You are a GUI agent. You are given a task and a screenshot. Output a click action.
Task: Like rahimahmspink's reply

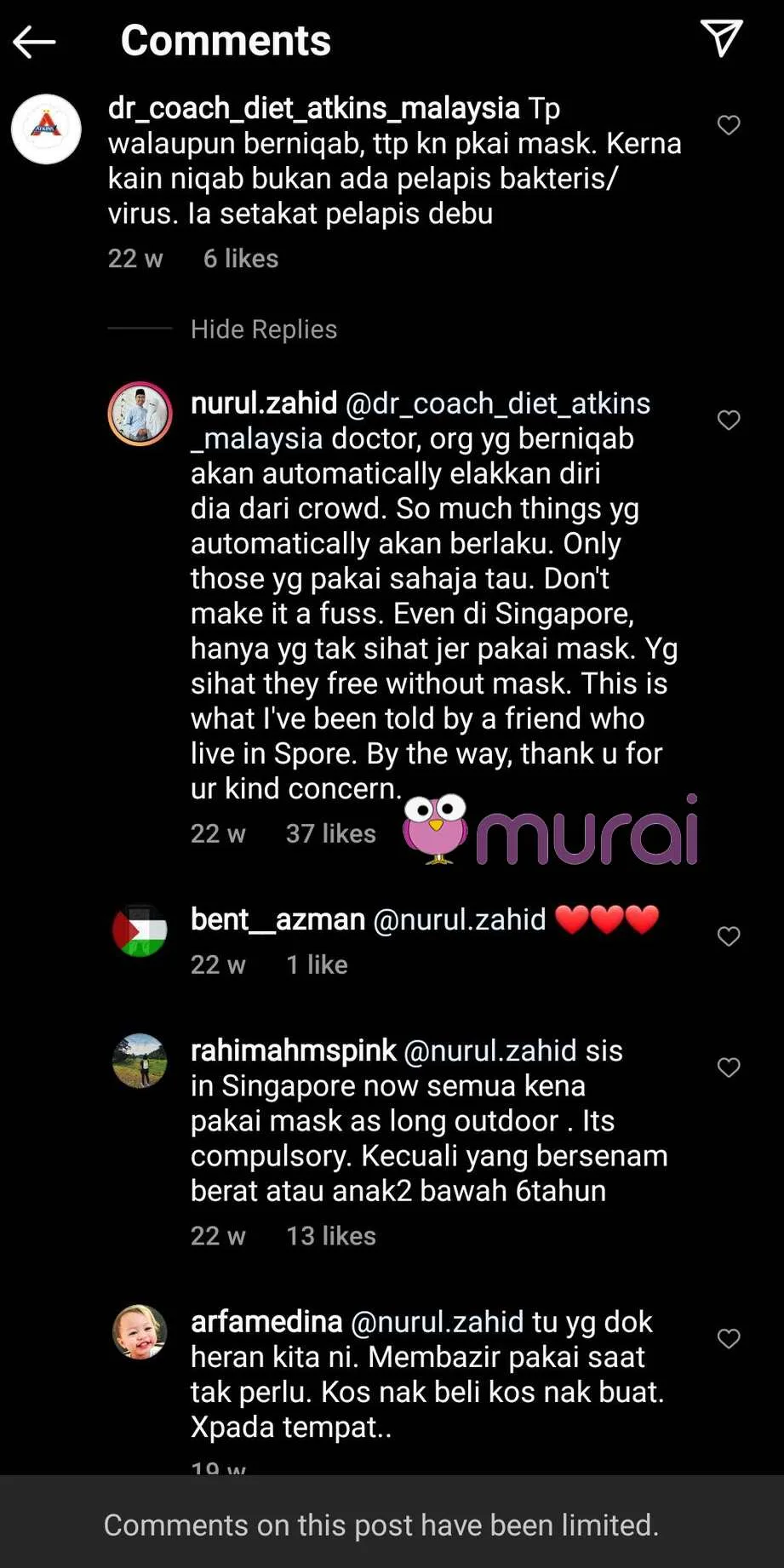[729, 1067]
